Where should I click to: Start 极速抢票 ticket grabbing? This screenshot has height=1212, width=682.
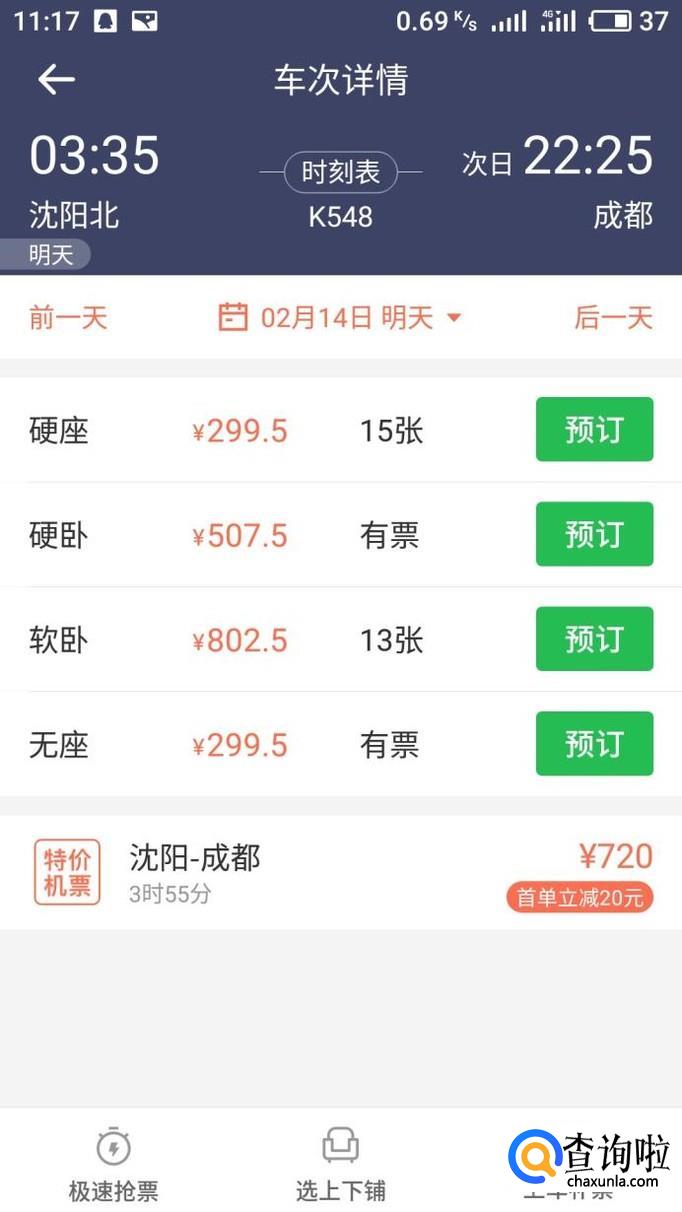(113, 1163)
